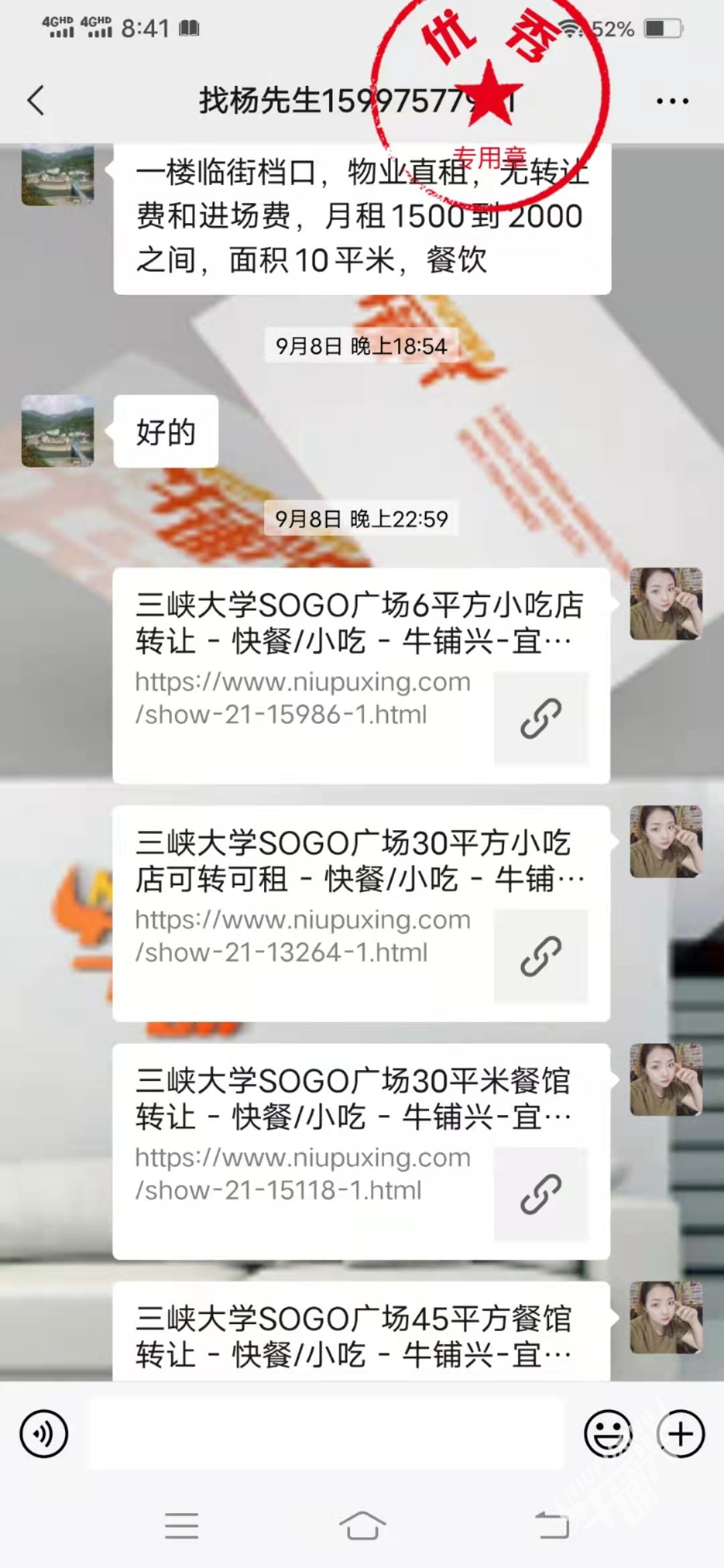The height and width of the screenshot is (1568, 724).
Task: Open the 30平米餐馆转让 link card
Action: click(361, 1151)
